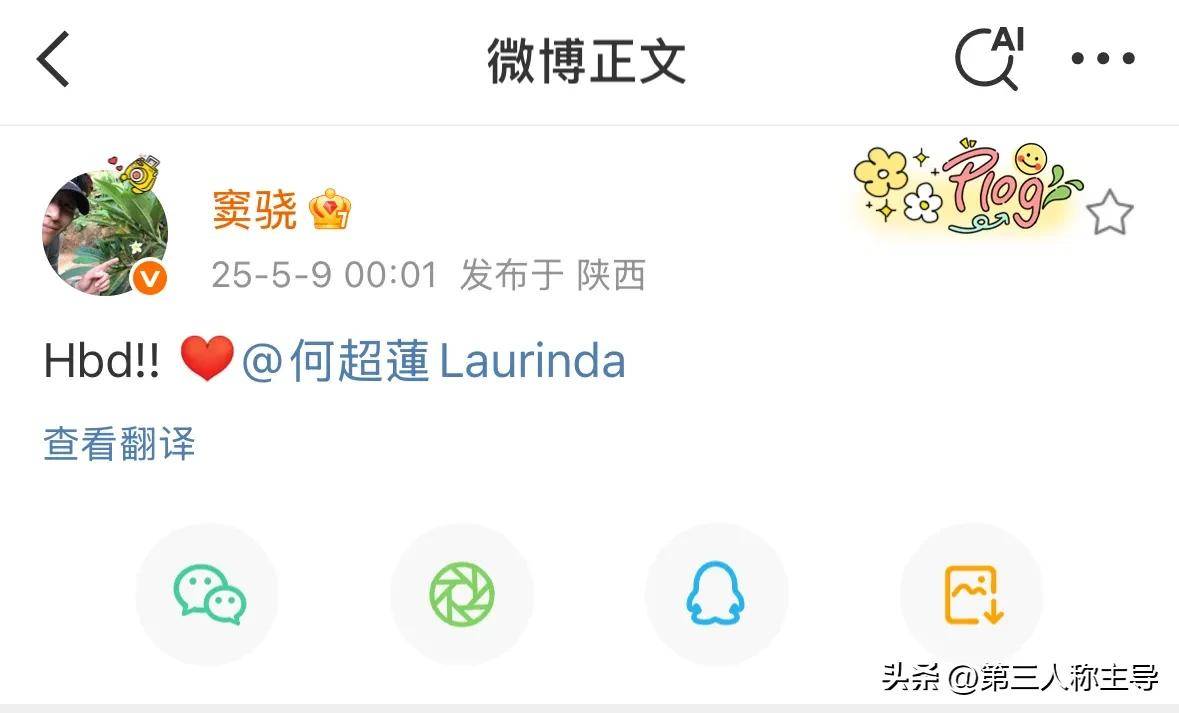Share the post to QQ
The image size is (1179, 713).
pyautogui.click(x=716, y=595)
